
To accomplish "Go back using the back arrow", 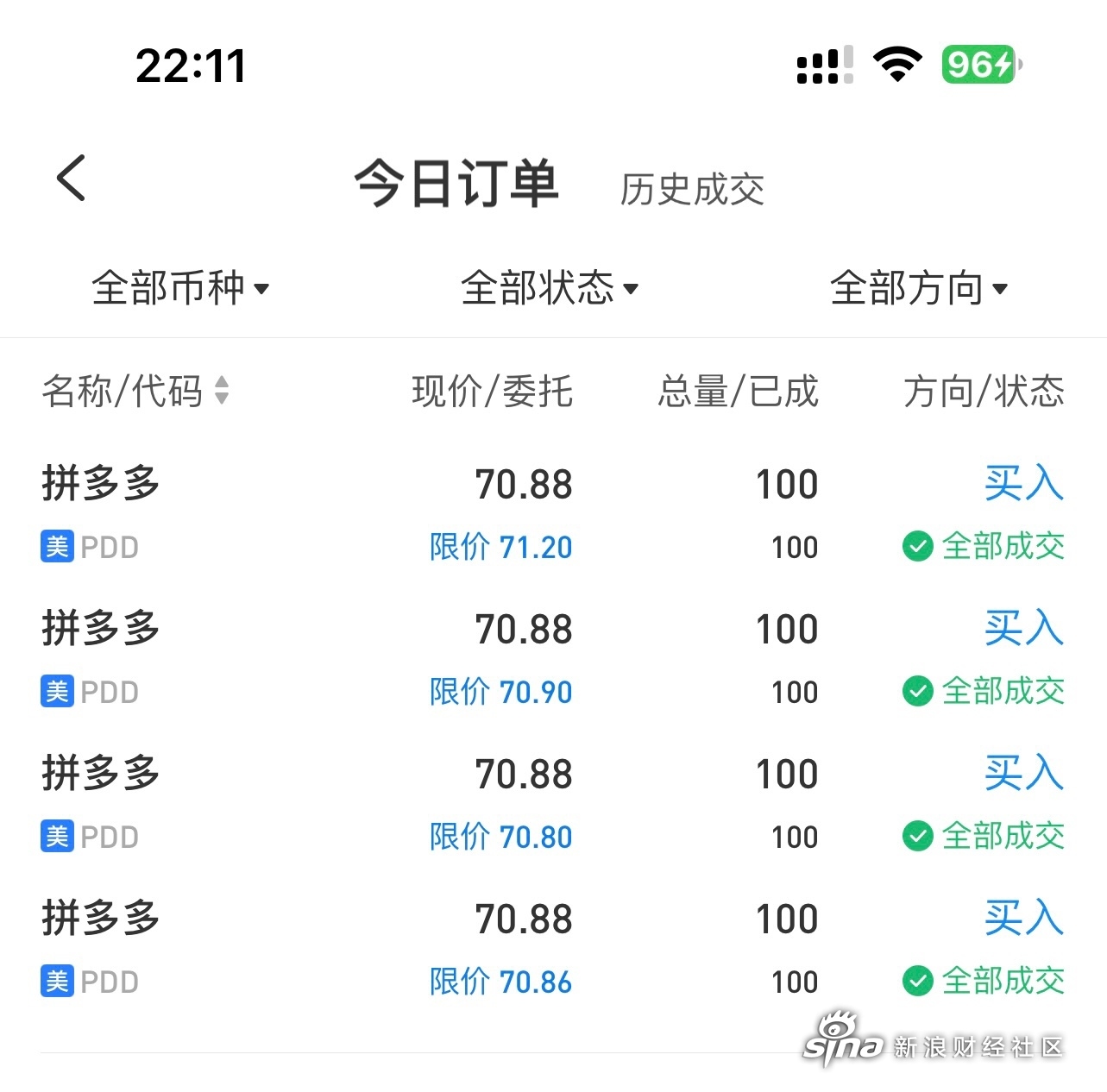I will tap(72, 179).
